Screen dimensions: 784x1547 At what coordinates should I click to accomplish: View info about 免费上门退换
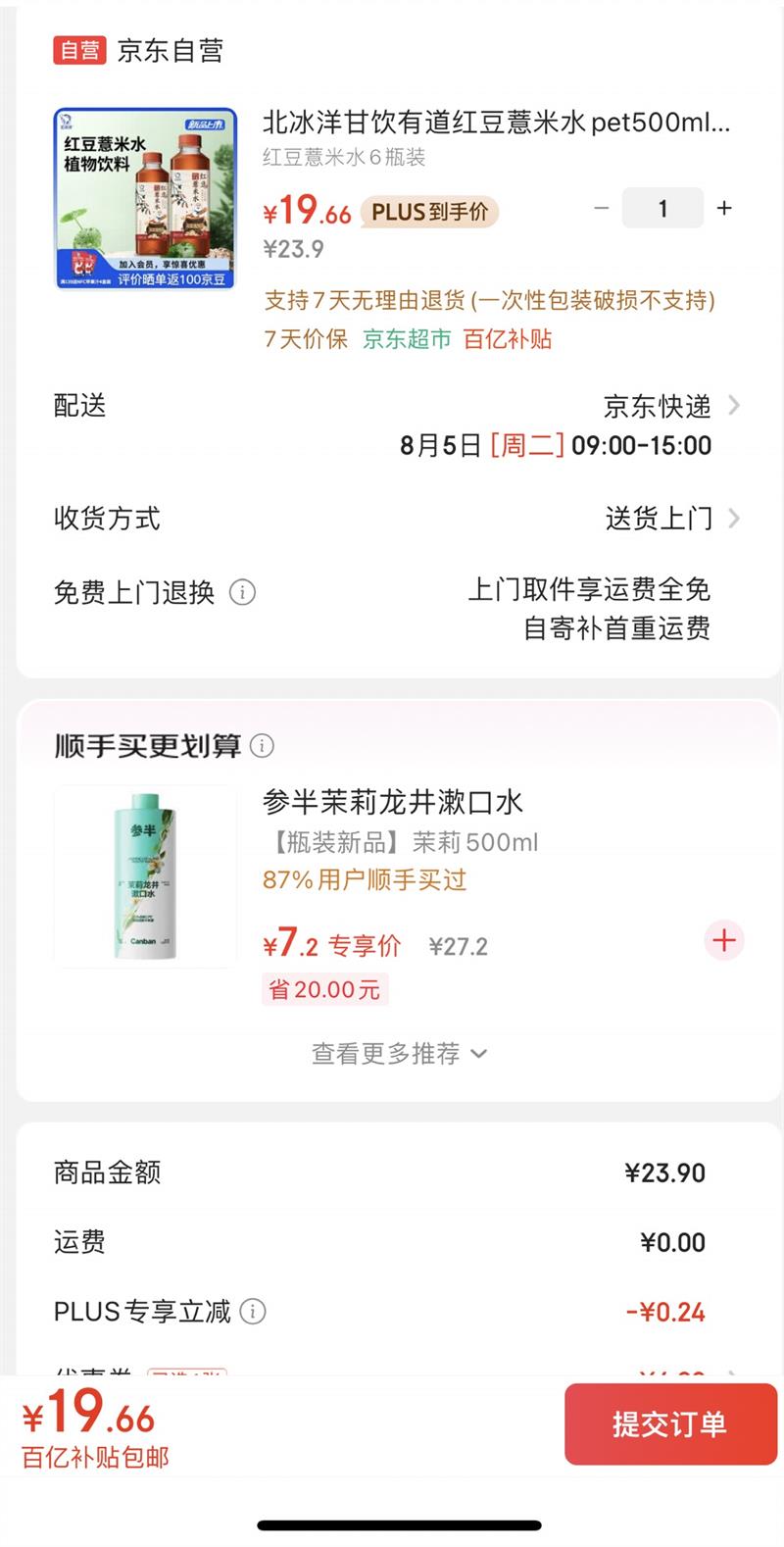pos(242,592)
